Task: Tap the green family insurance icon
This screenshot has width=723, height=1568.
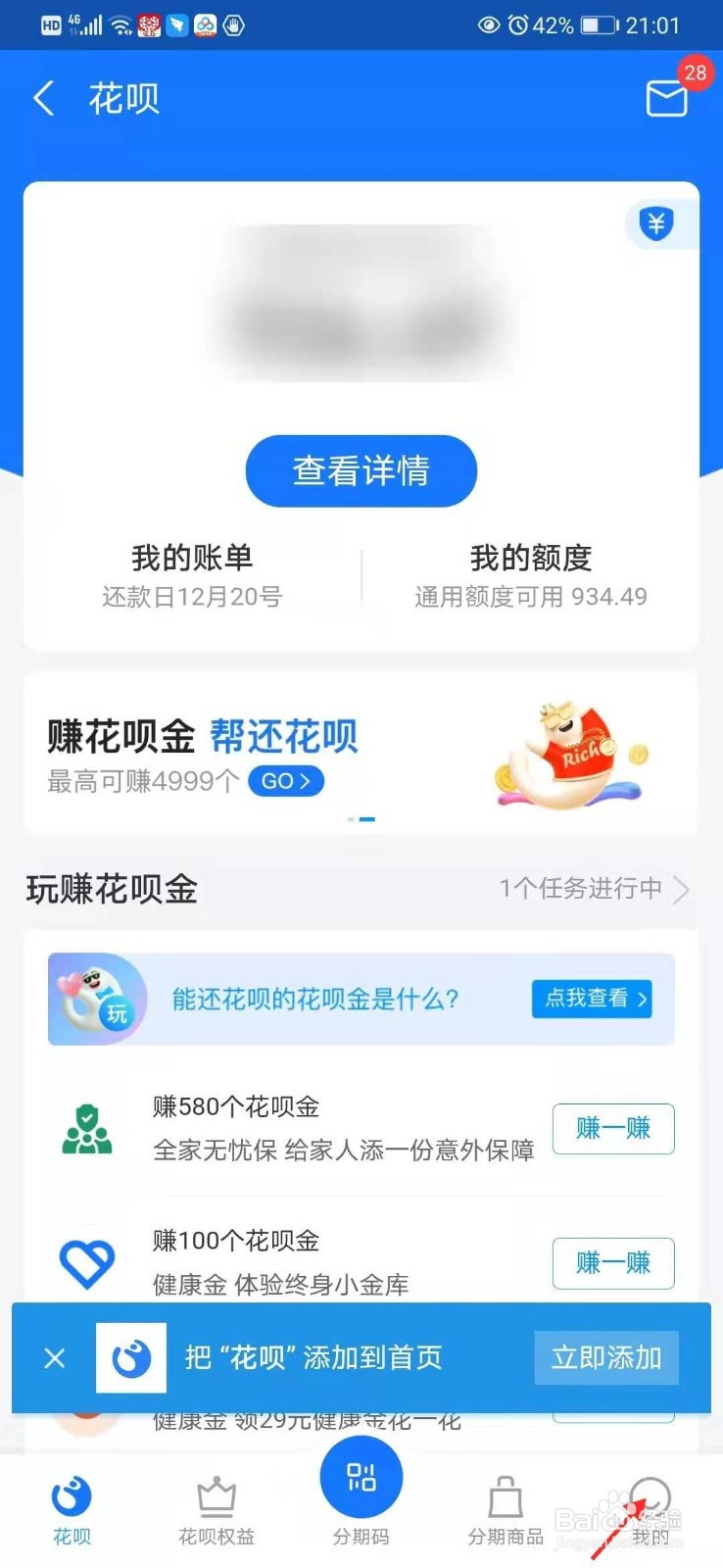Action: [88, 1127]
